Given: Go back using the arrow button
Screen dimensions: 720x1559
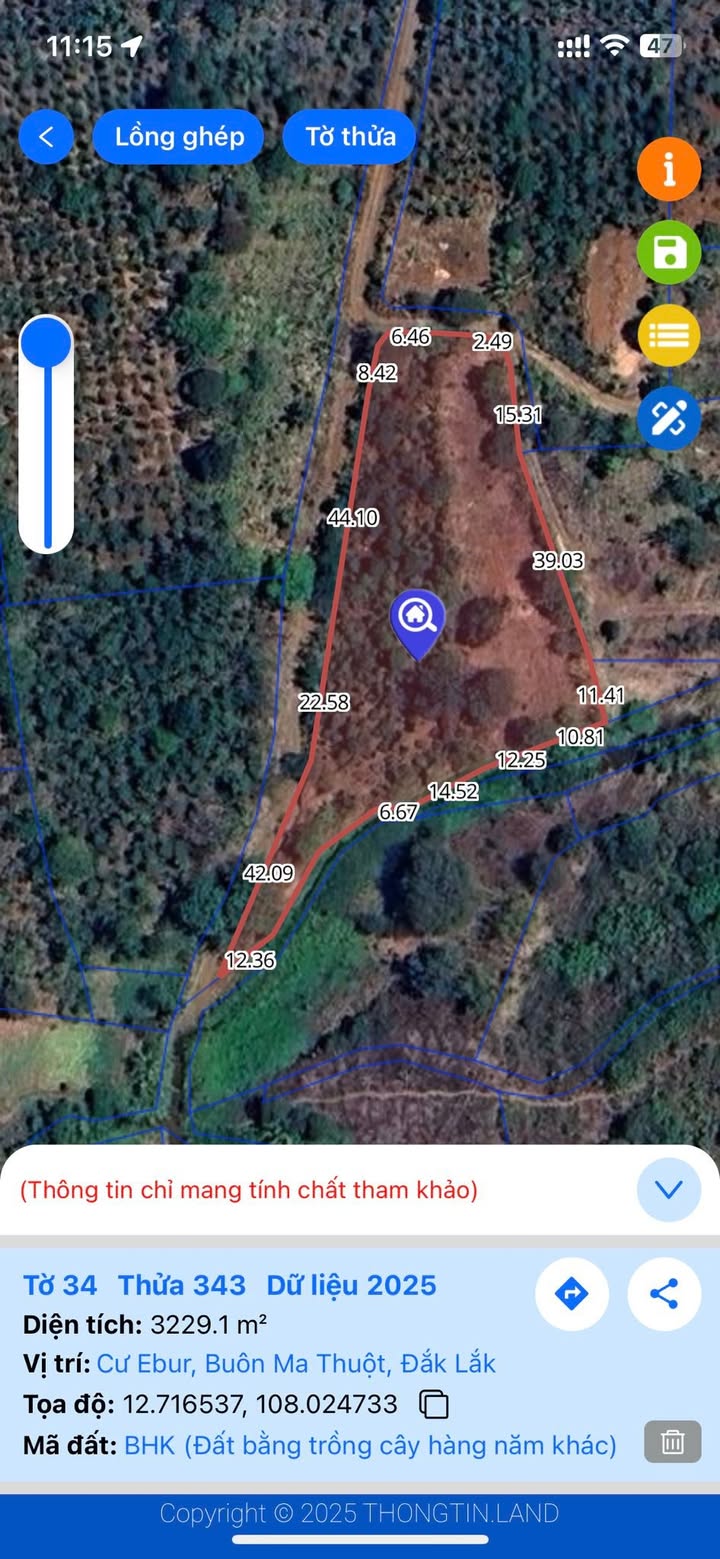Looking at the screenshot, I should point(46,137).
